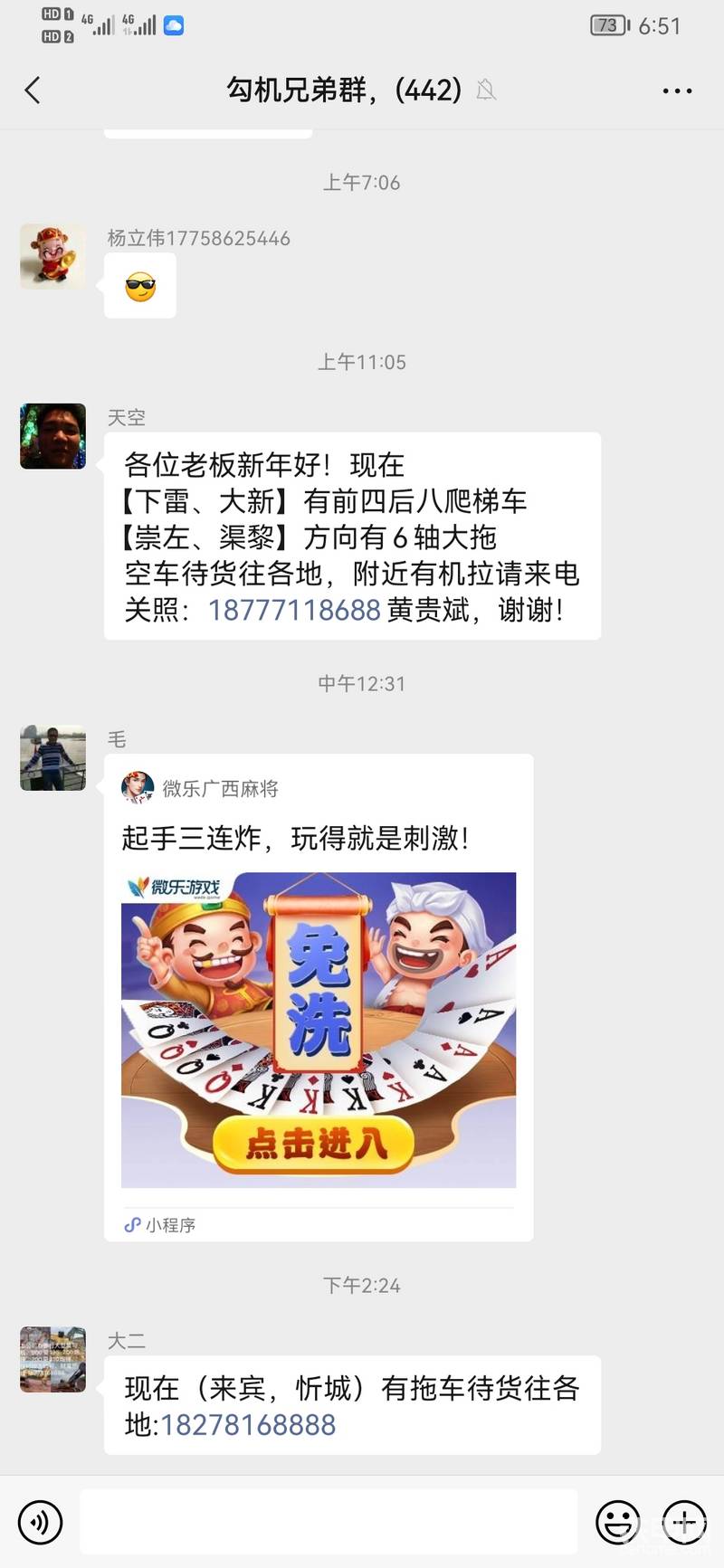Switch to voice message input

[x=40, y=1523]
